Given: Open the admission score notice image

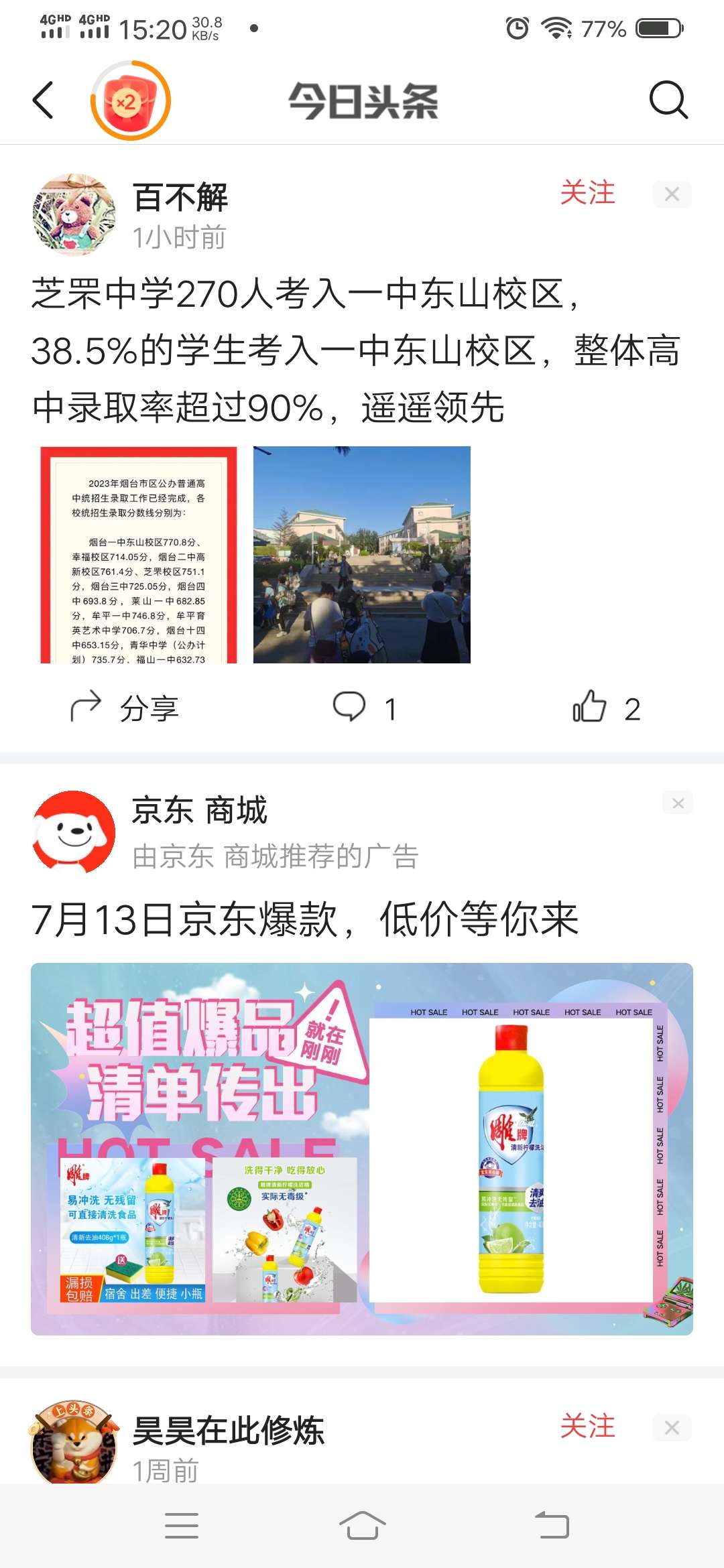Looking at the screenshot, I should pos(139,555).
